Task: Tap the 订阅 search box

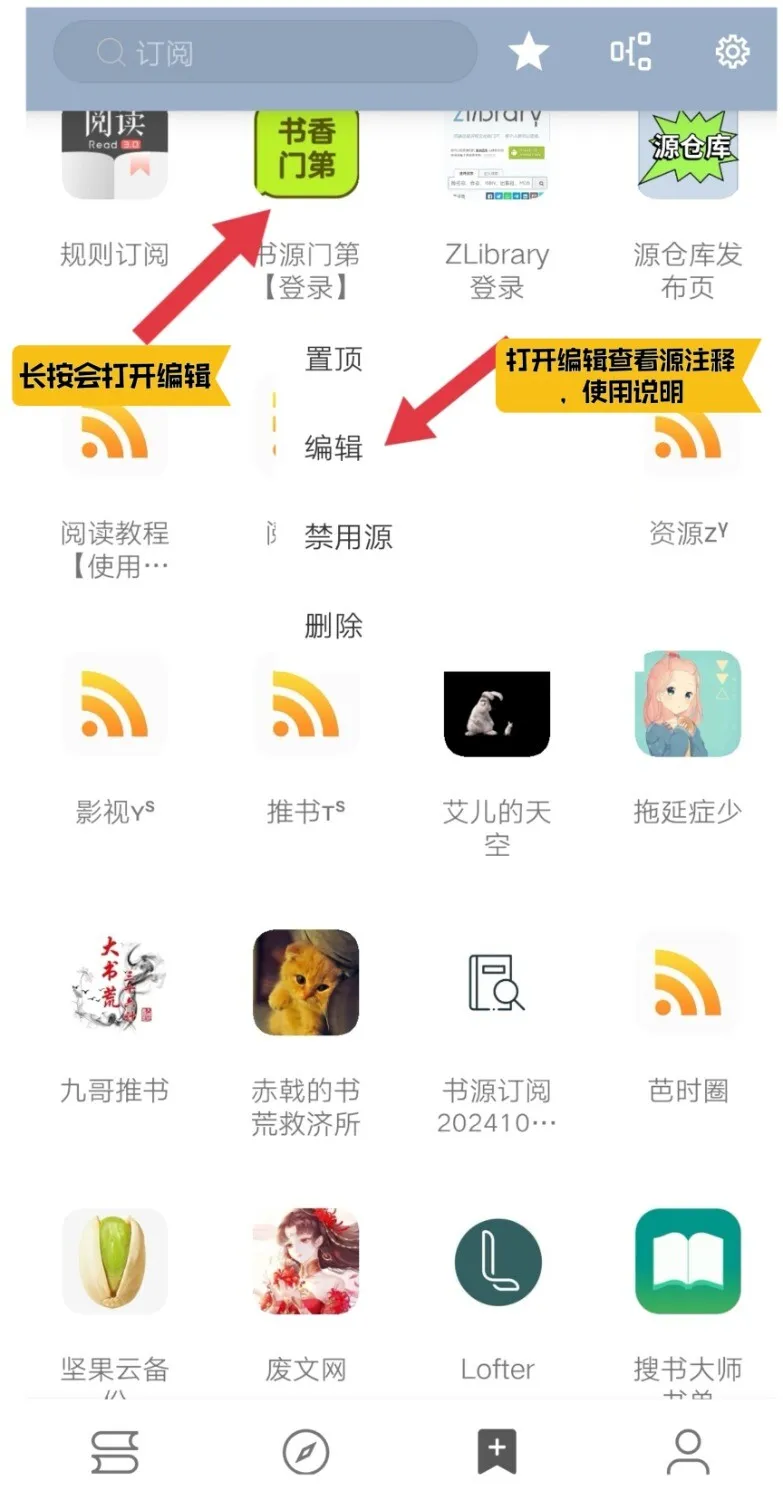Action: tap(265, 52)
